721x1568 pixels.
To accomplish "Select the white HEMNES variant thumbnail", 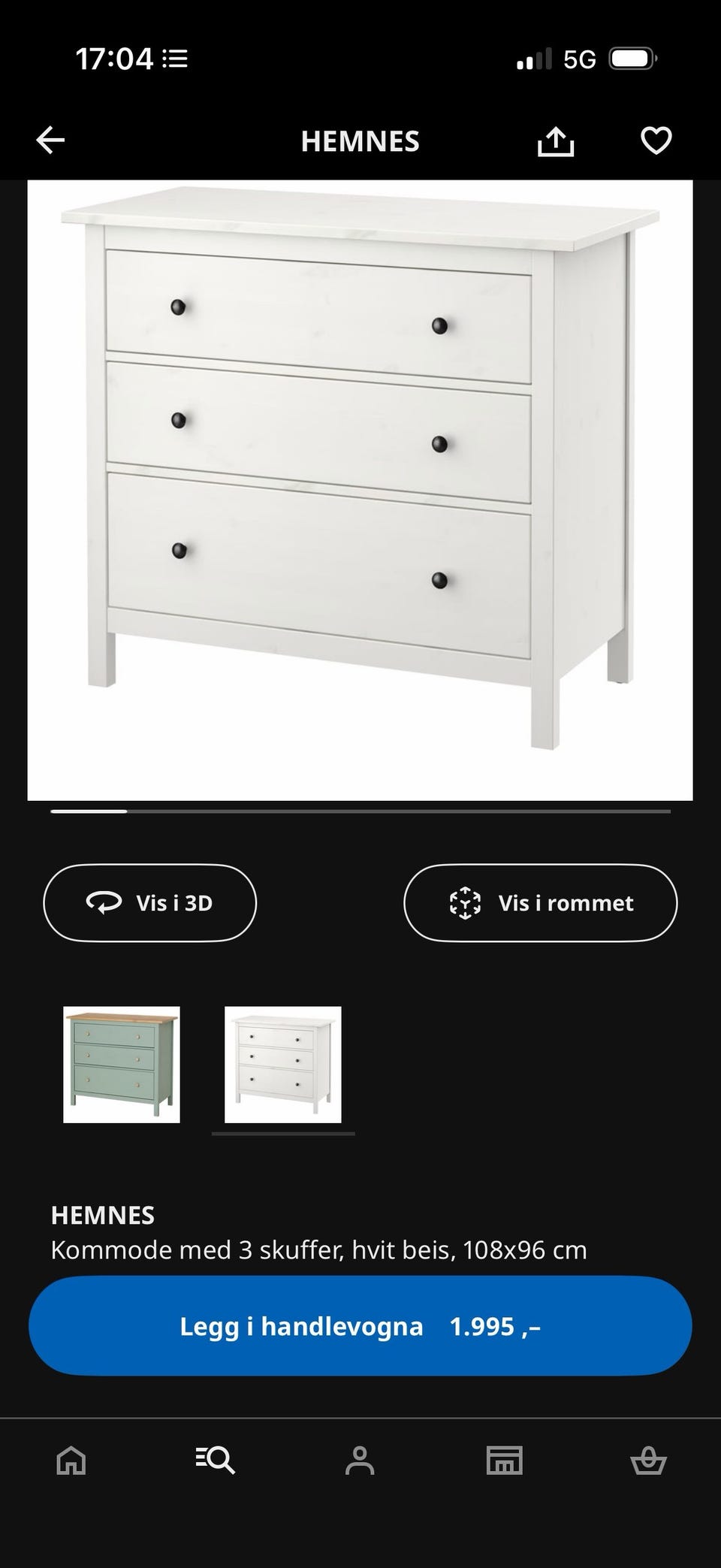I will click(x=283, y=1065).
